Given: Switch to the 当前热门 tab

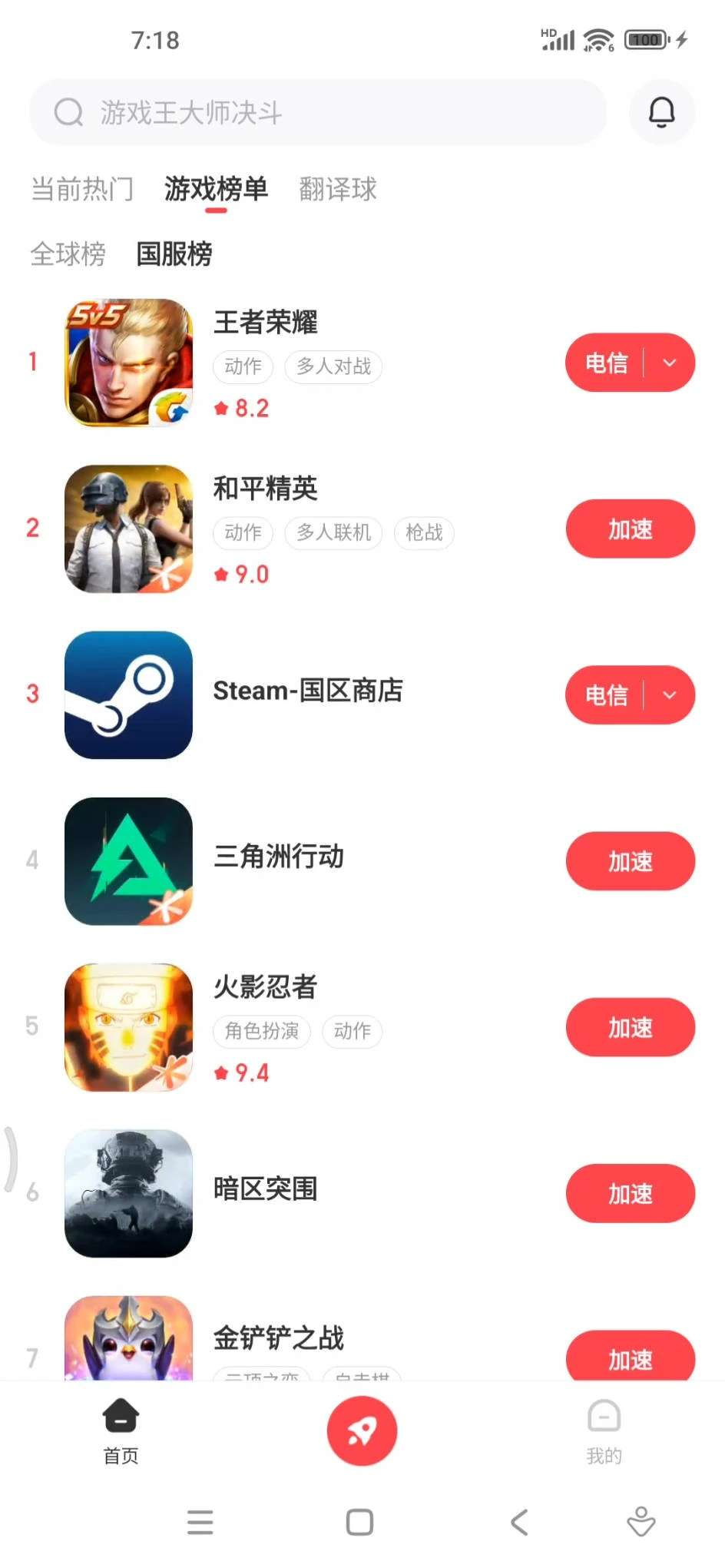Looking at the screenshot, I should point(82,189).
